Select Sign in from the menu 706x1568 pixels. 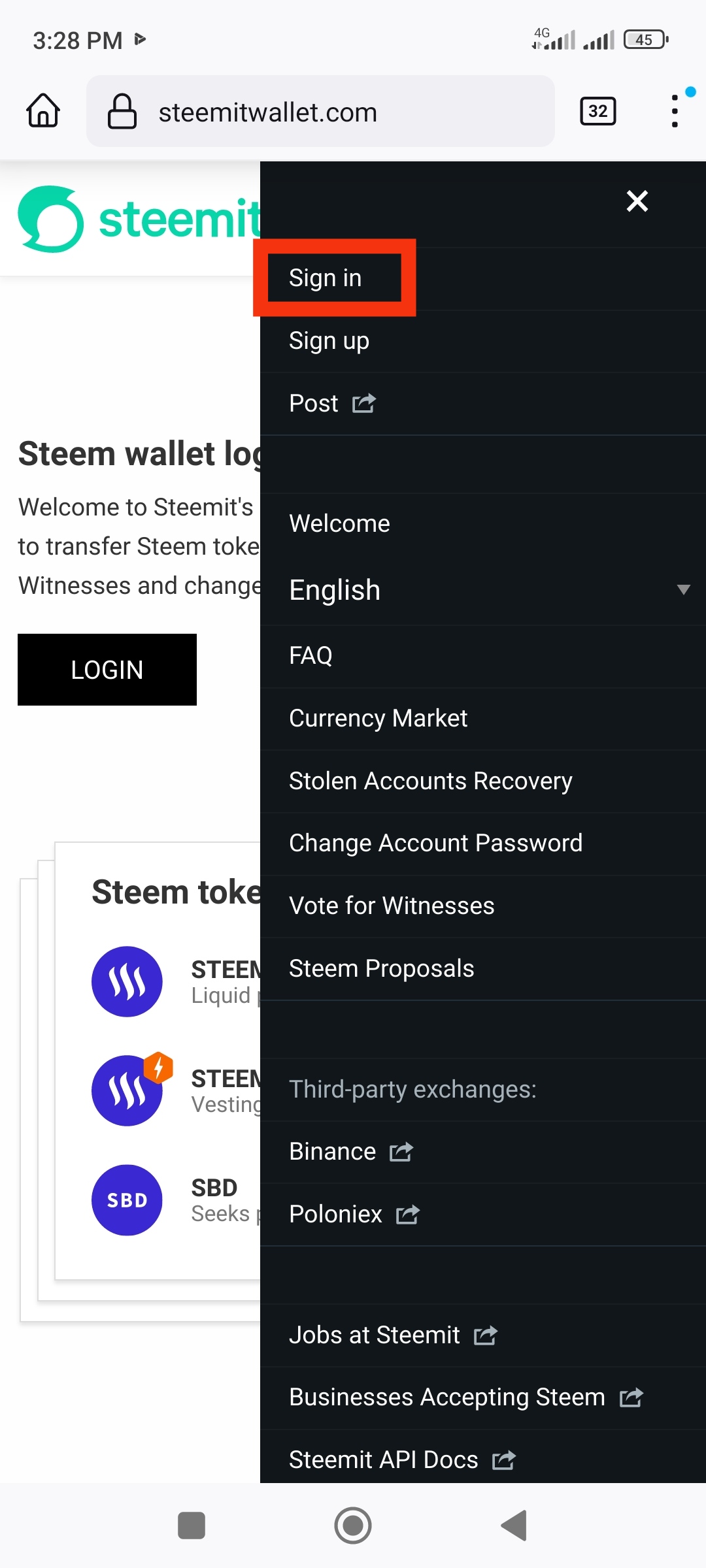point(326,278)
